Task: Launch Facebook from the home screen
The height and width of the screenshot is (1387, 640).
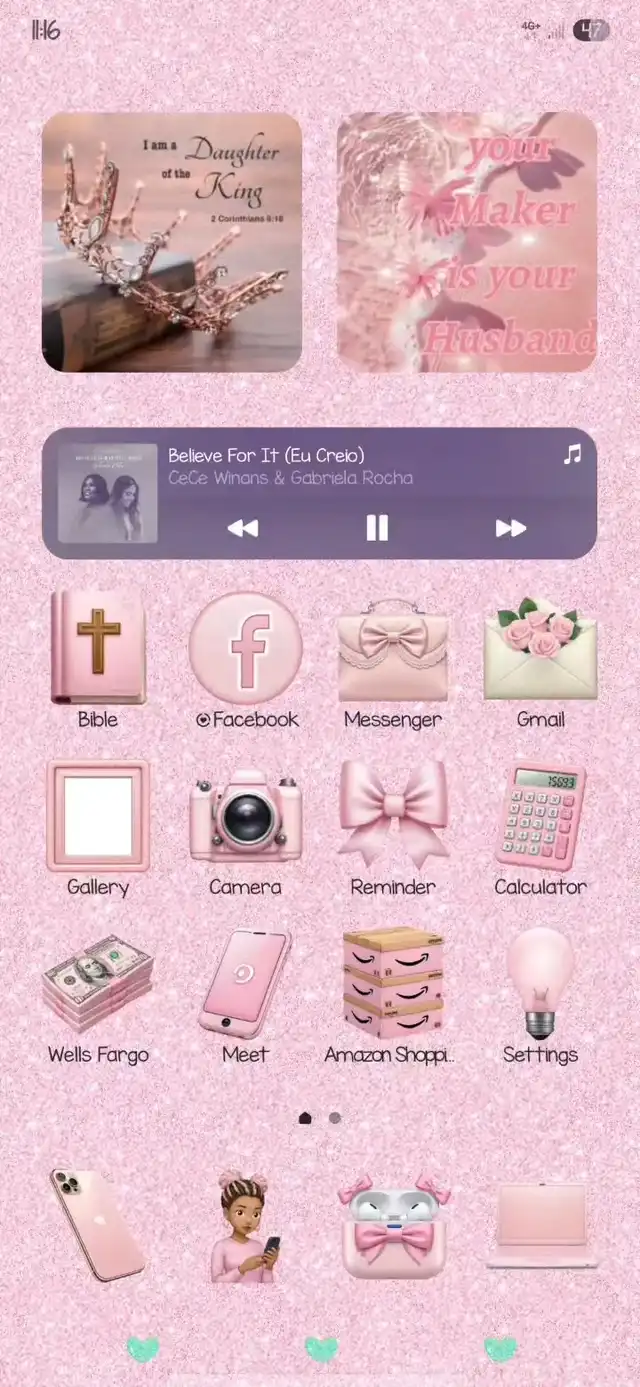Action: pyautogui.click(x=245, y=647)
